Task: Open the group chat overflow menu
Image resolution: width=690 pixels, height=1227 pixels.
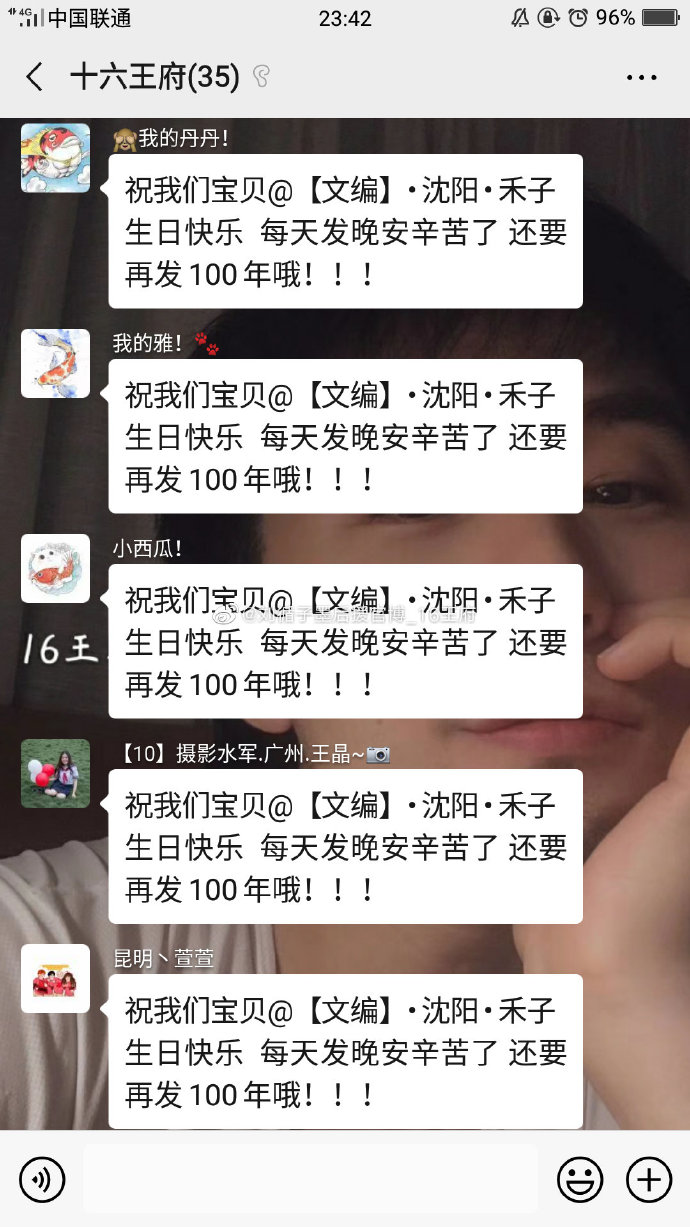Action: pyautogui.click(x=641, y=77)
